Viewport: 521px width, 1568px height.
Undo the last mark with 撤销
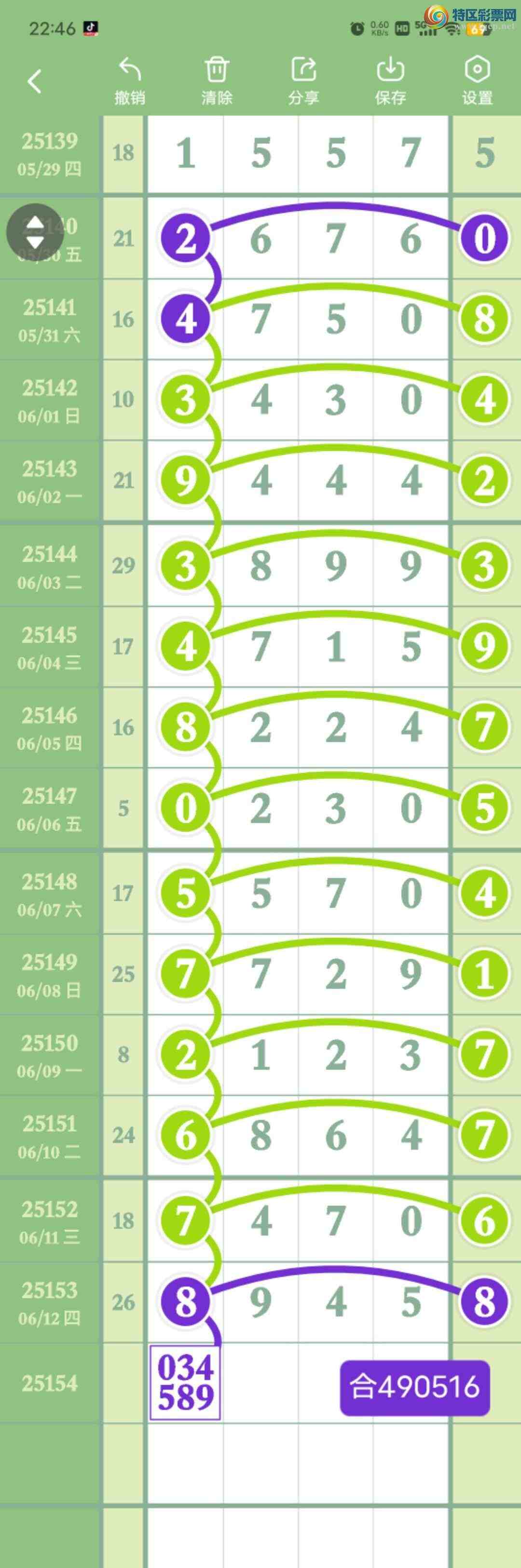point(130,81)
